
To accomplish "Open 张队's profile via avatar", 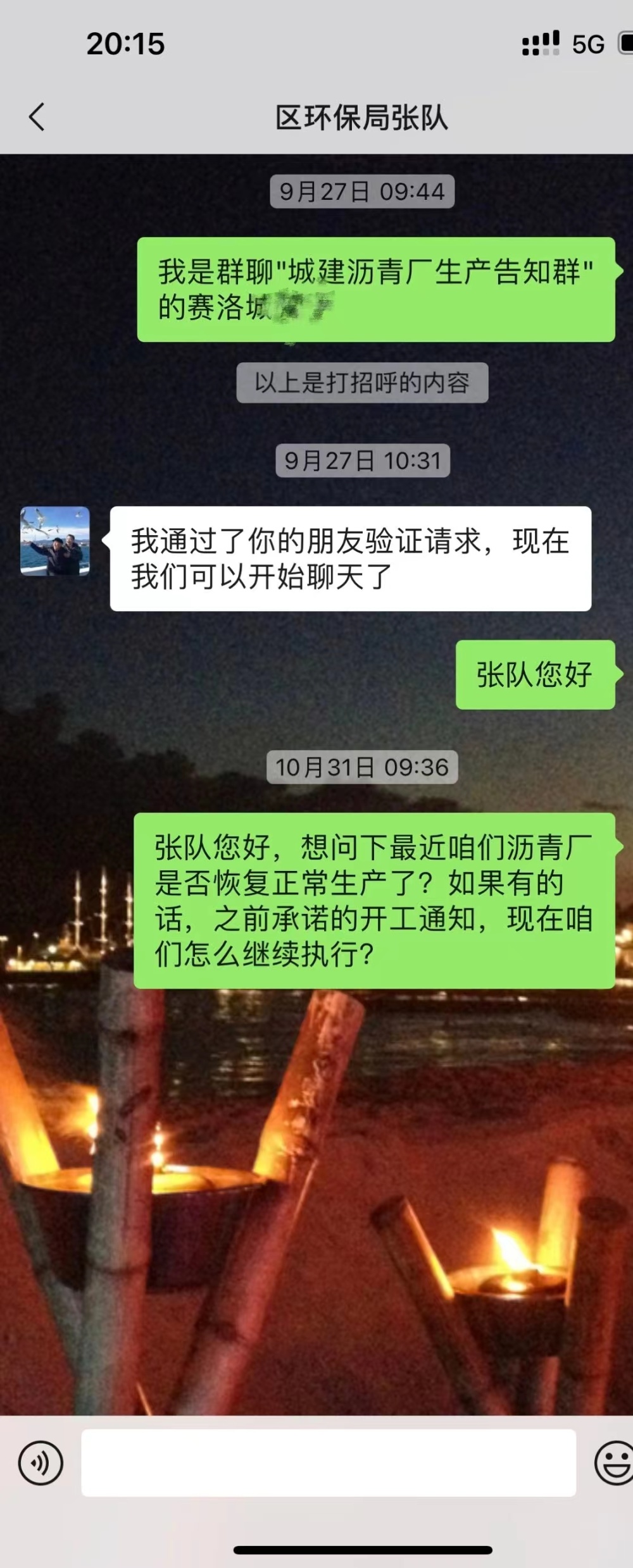I will pyautogui.click(x=55, y=541).
